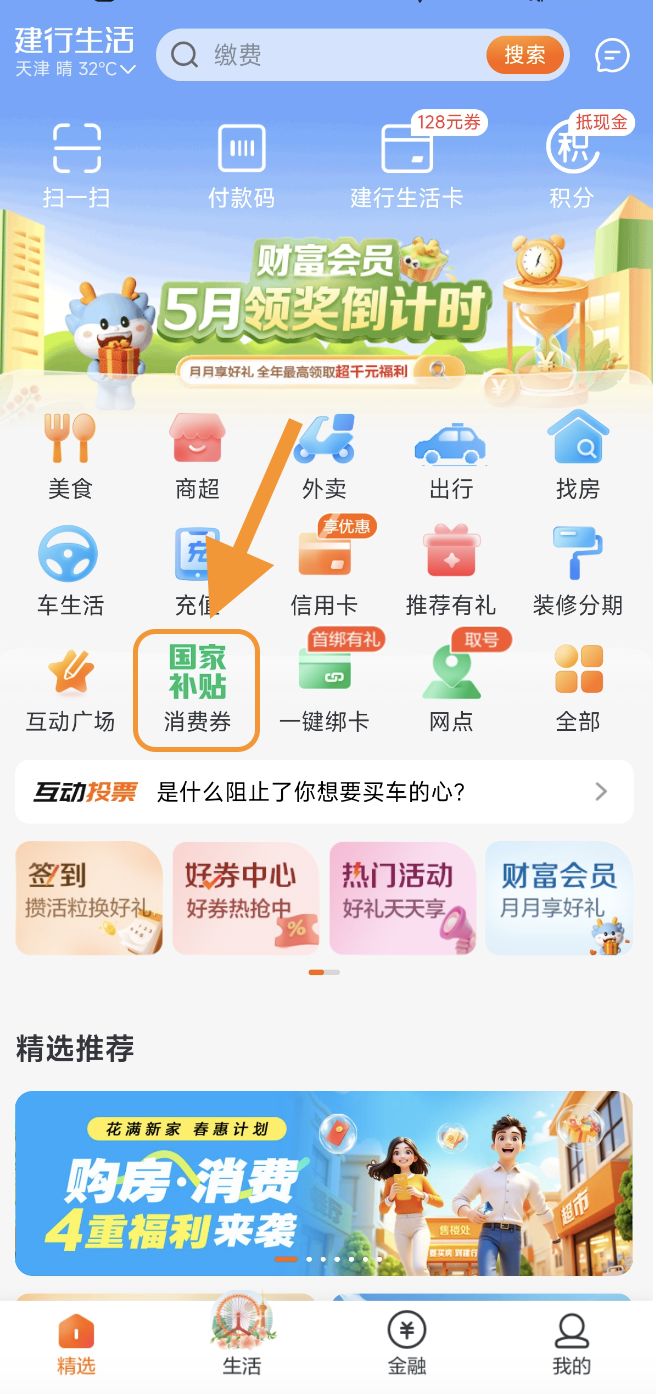The height and width of the screenshot is (1394, 656).
Task: Tap the orange 搜索 button
Action: (524, 55)
